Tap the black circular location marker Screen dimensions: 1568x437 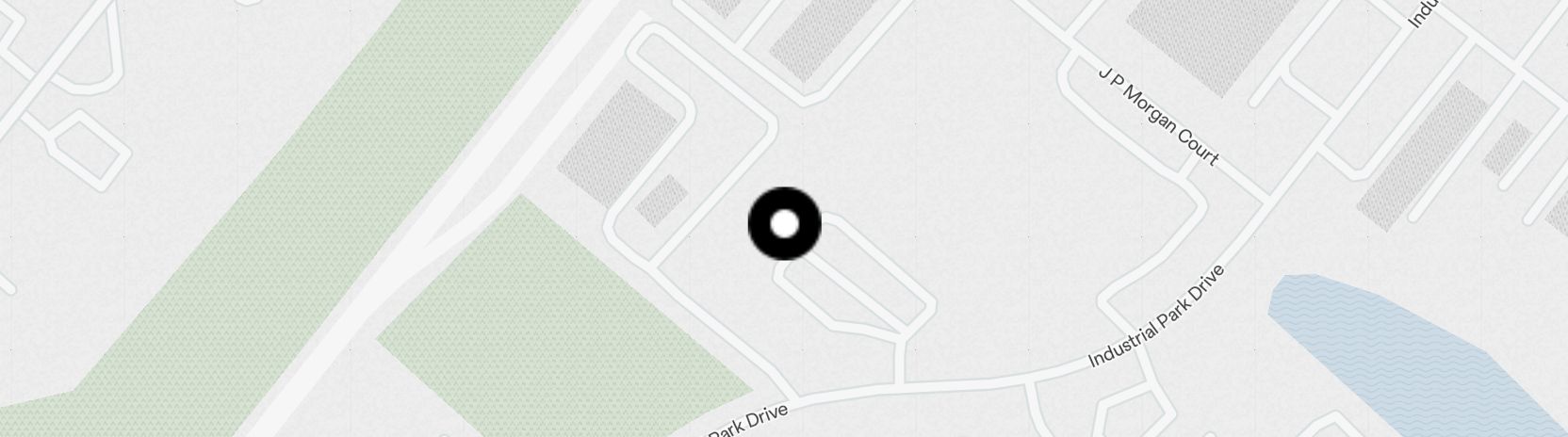[784, 224]
